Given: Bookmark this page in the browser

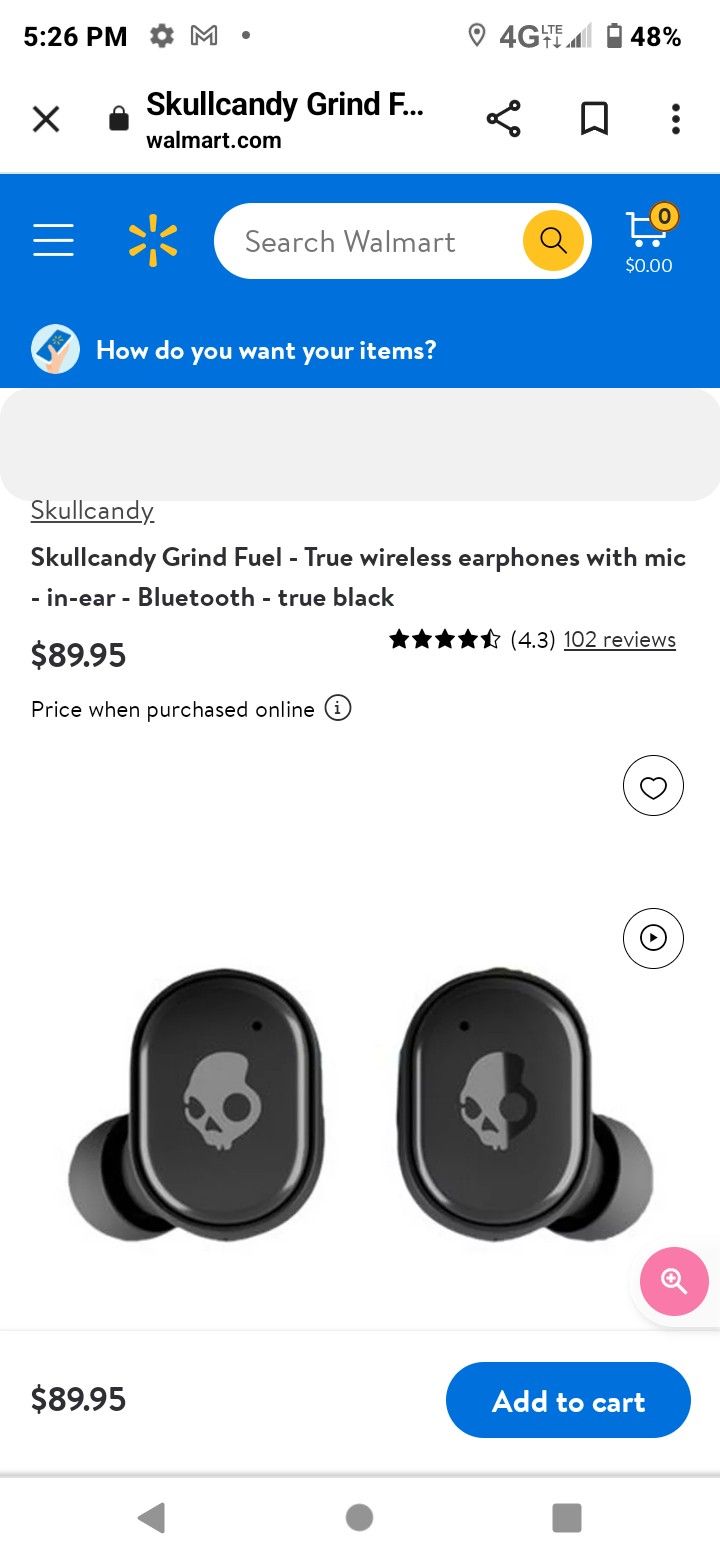Looking at the screenshot, I should pyautogui.click(x=594, y=120).
